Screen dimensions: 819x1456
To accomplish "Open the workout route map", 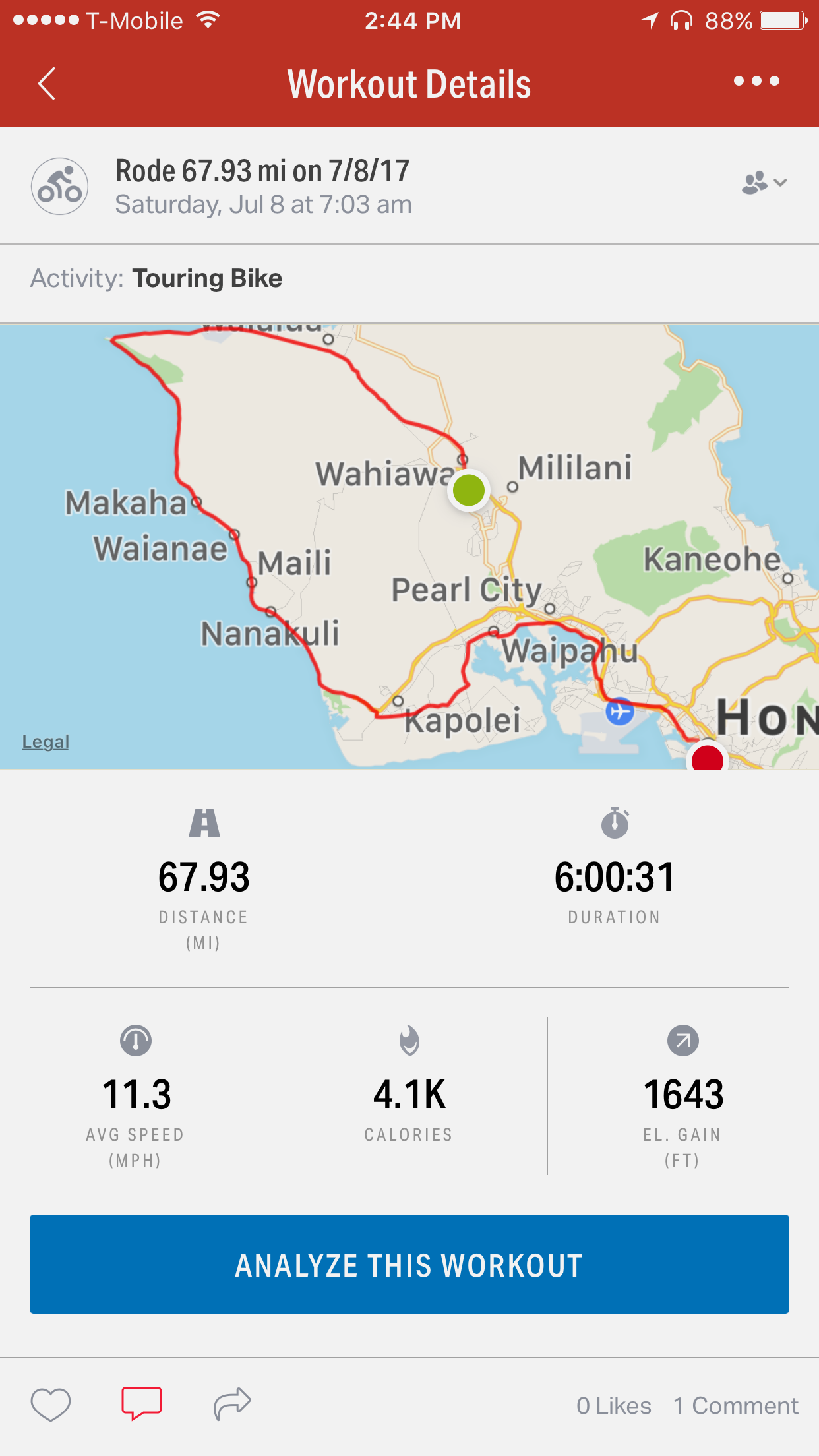I will [x=409, y=546].
